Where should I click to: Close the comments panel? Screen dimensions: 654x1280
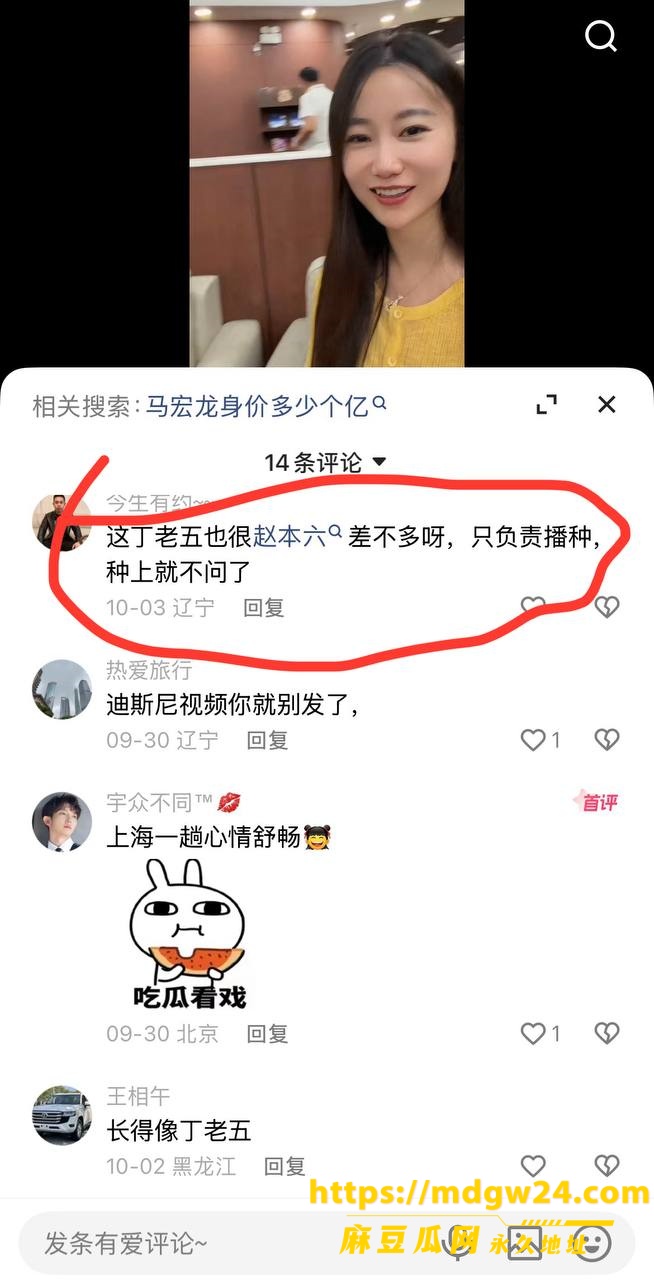606,404
